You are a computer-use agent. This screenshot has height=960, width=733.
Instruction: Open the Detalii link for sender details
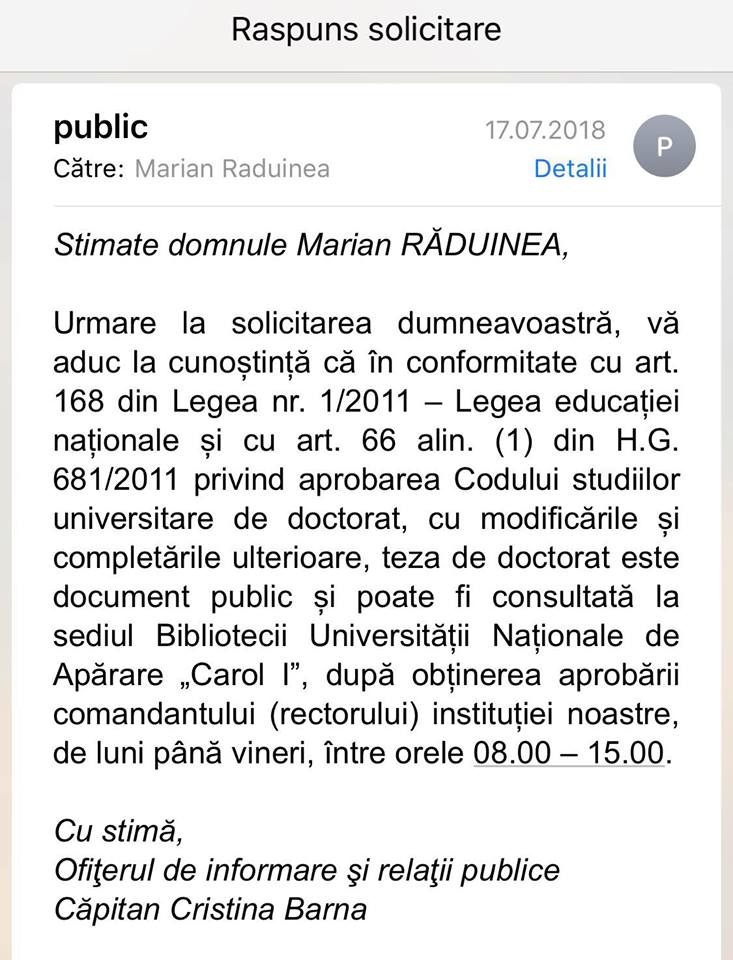(570, 169)
